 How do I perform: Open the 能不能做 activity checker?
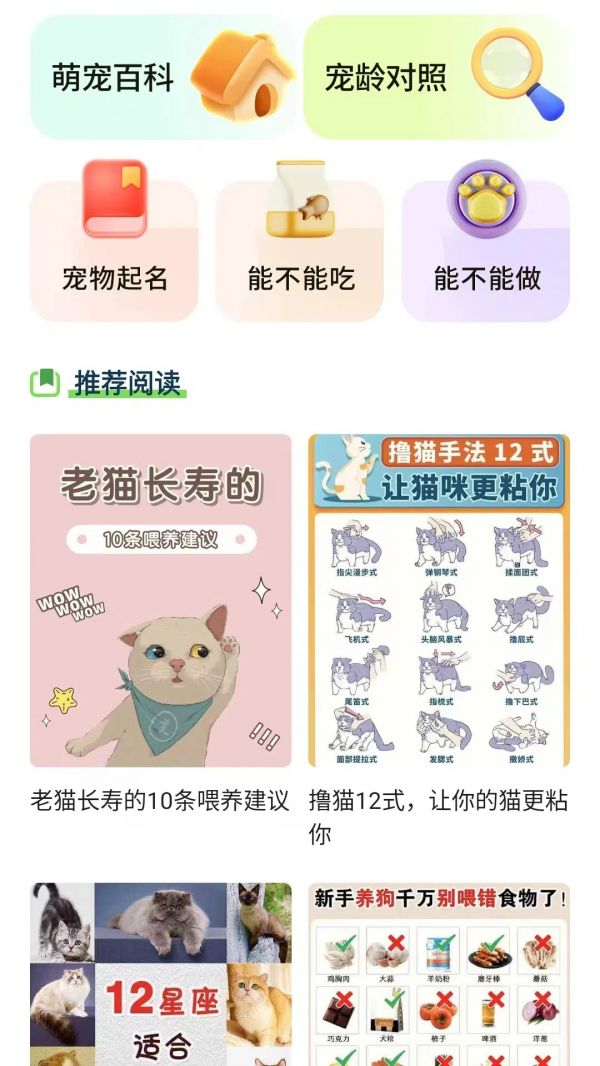[x=486, y=251]
